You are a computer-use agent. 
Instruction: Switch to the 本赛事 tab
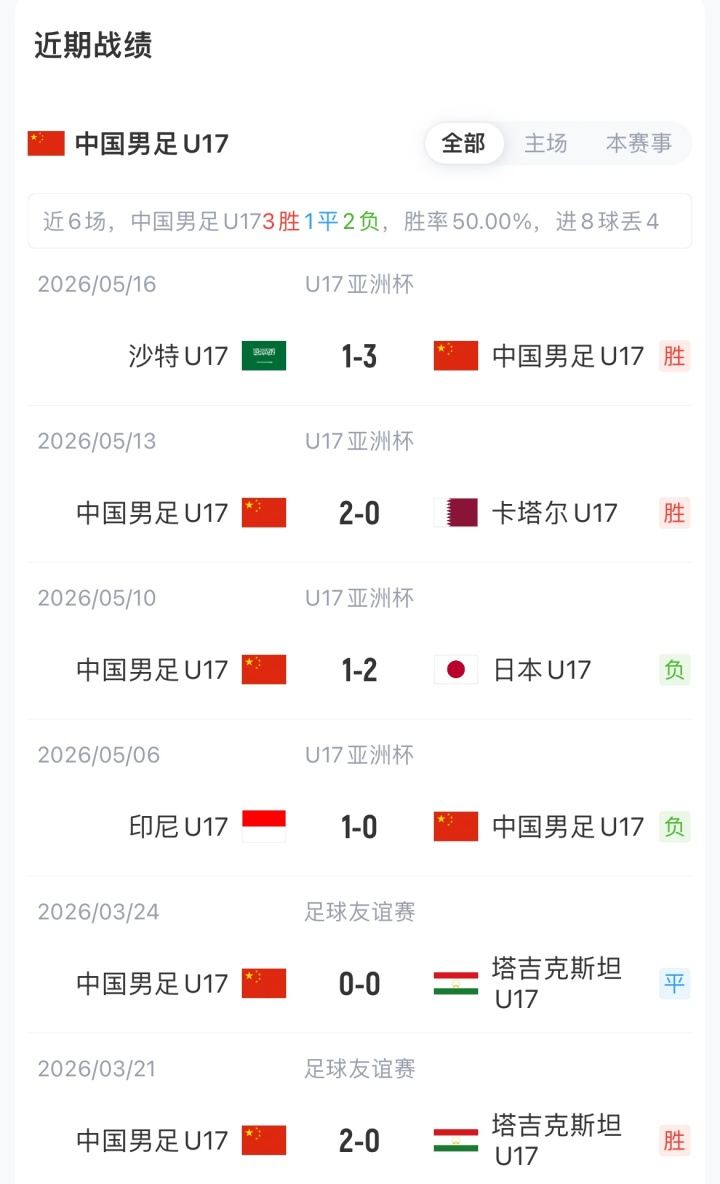point(638,143)
